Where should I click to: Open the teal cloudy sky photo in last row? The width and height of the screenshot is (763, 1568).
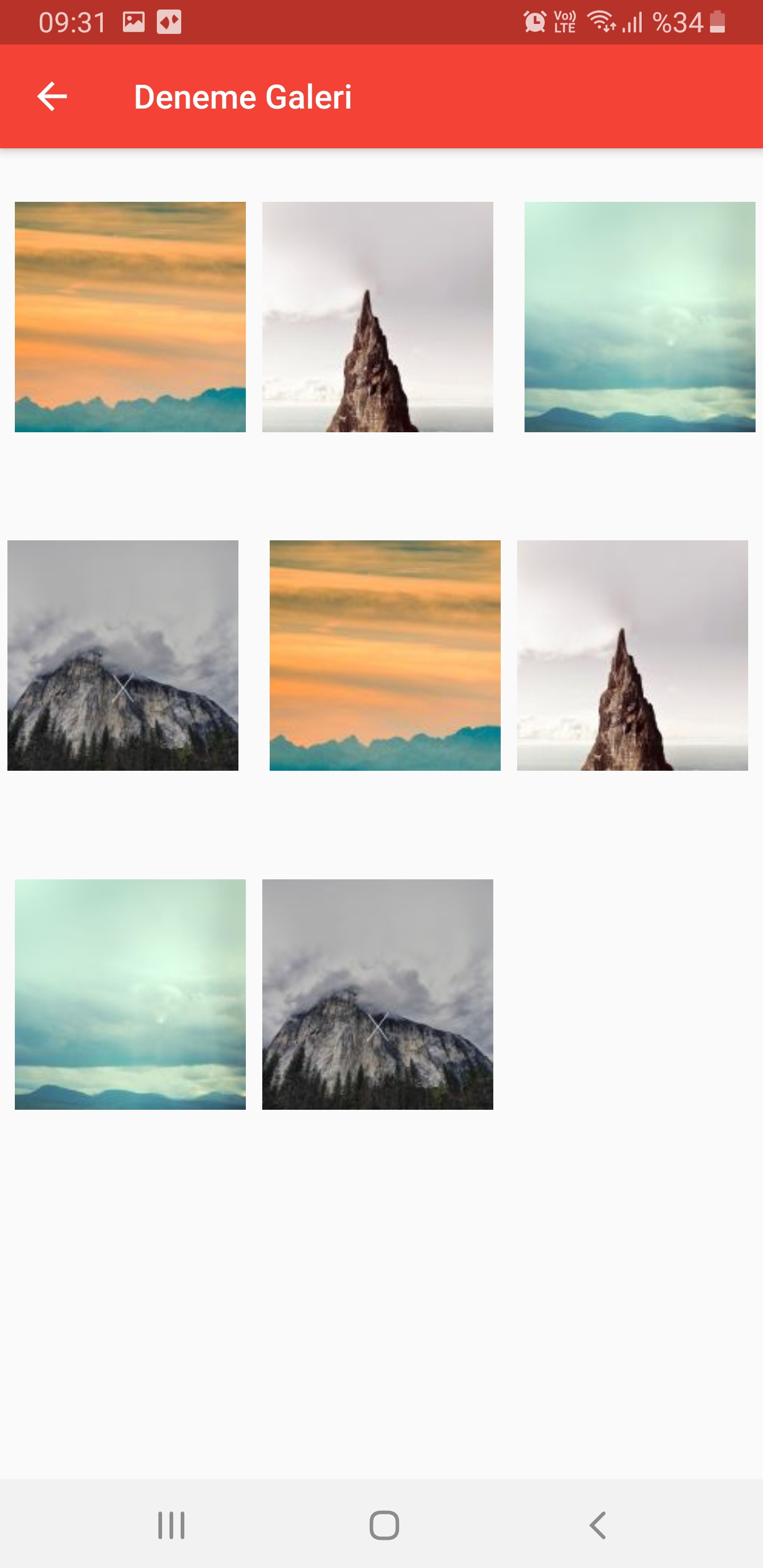[130, 994]
